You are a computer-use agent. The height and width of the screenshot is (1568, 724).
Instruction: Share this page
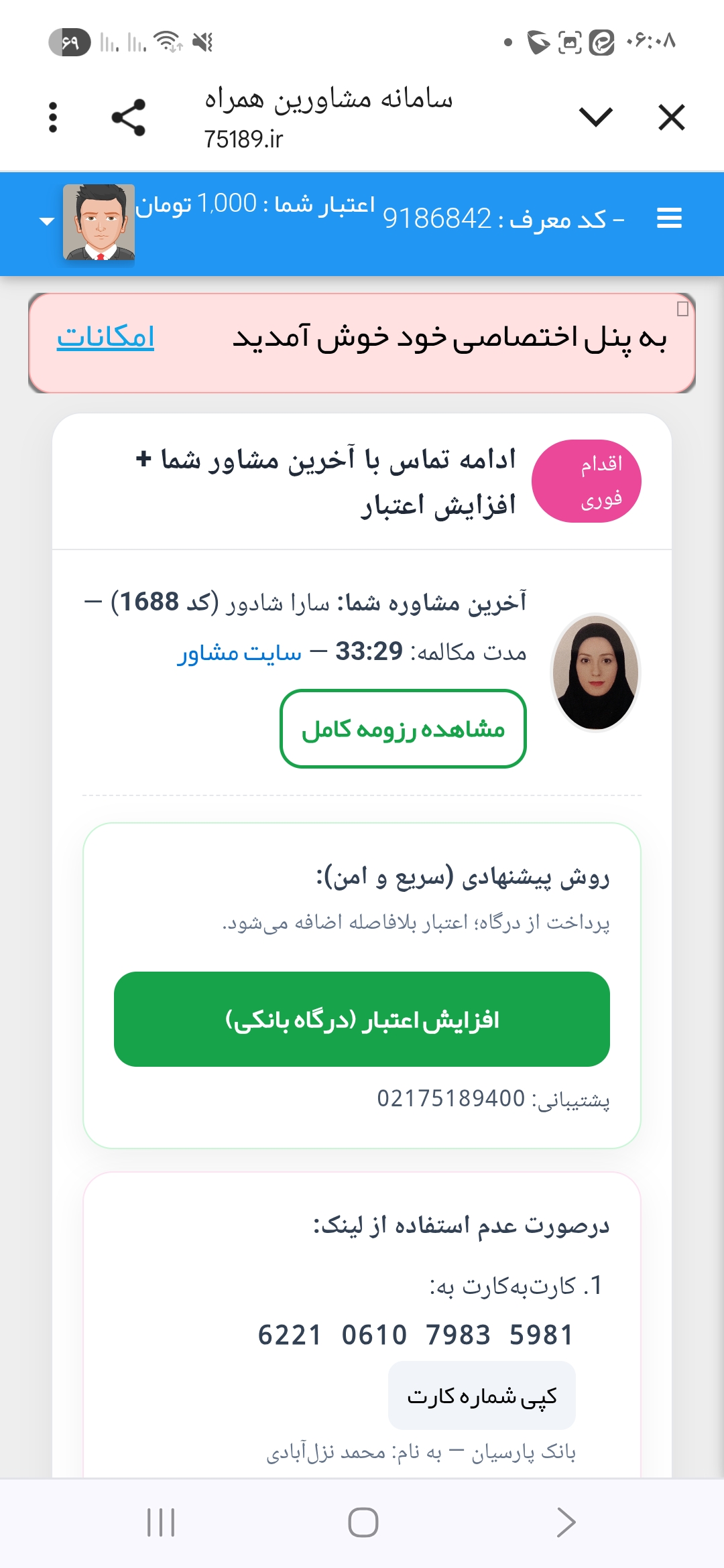[x=129, y=117]
